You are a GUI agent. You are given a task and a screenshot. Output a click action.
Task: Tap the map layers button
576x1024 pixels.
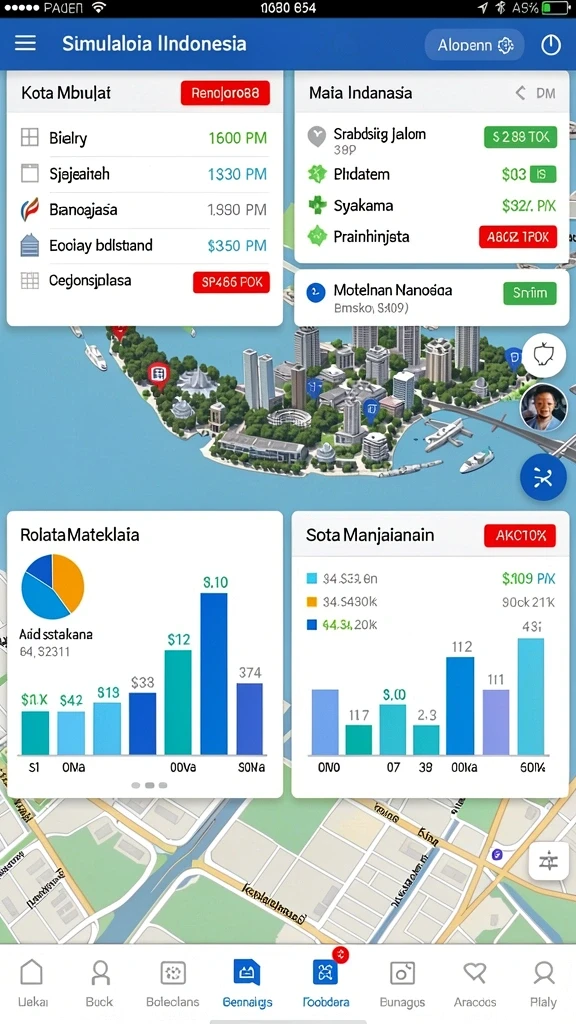[x=549, y=861]
